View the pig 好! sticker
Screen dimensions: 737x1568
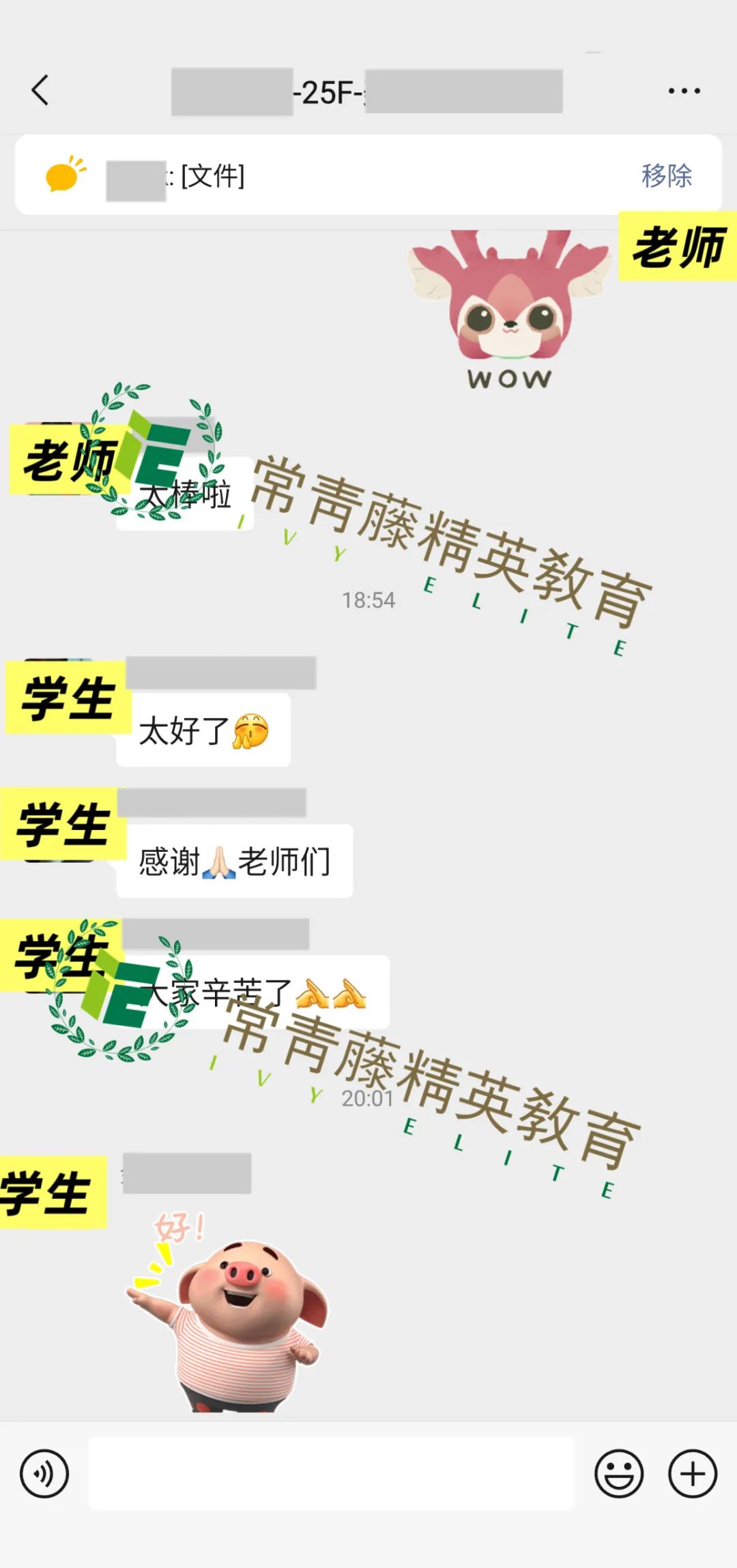click(x=227, y=1312)
